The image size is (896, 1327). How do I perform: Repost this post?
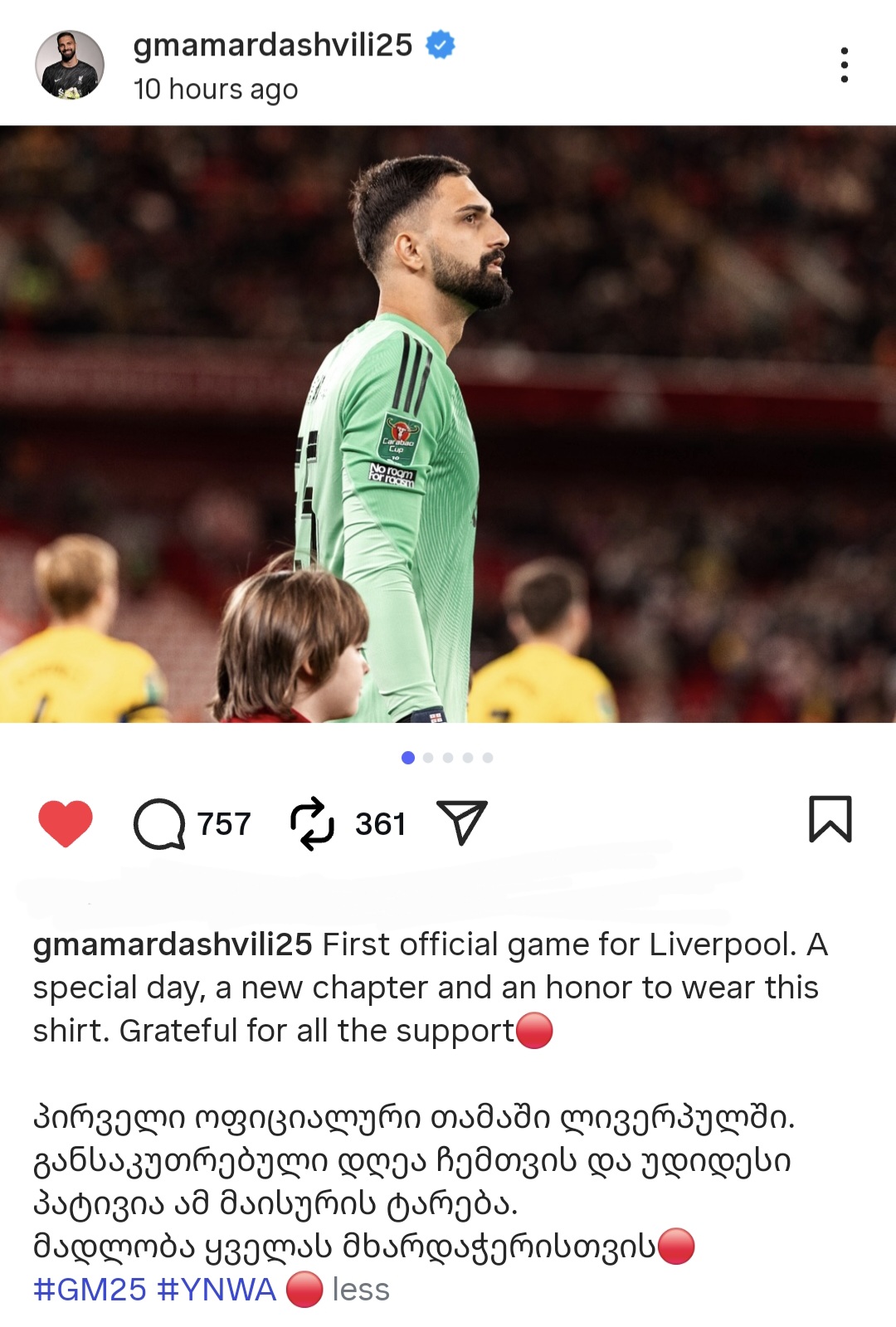312,824
